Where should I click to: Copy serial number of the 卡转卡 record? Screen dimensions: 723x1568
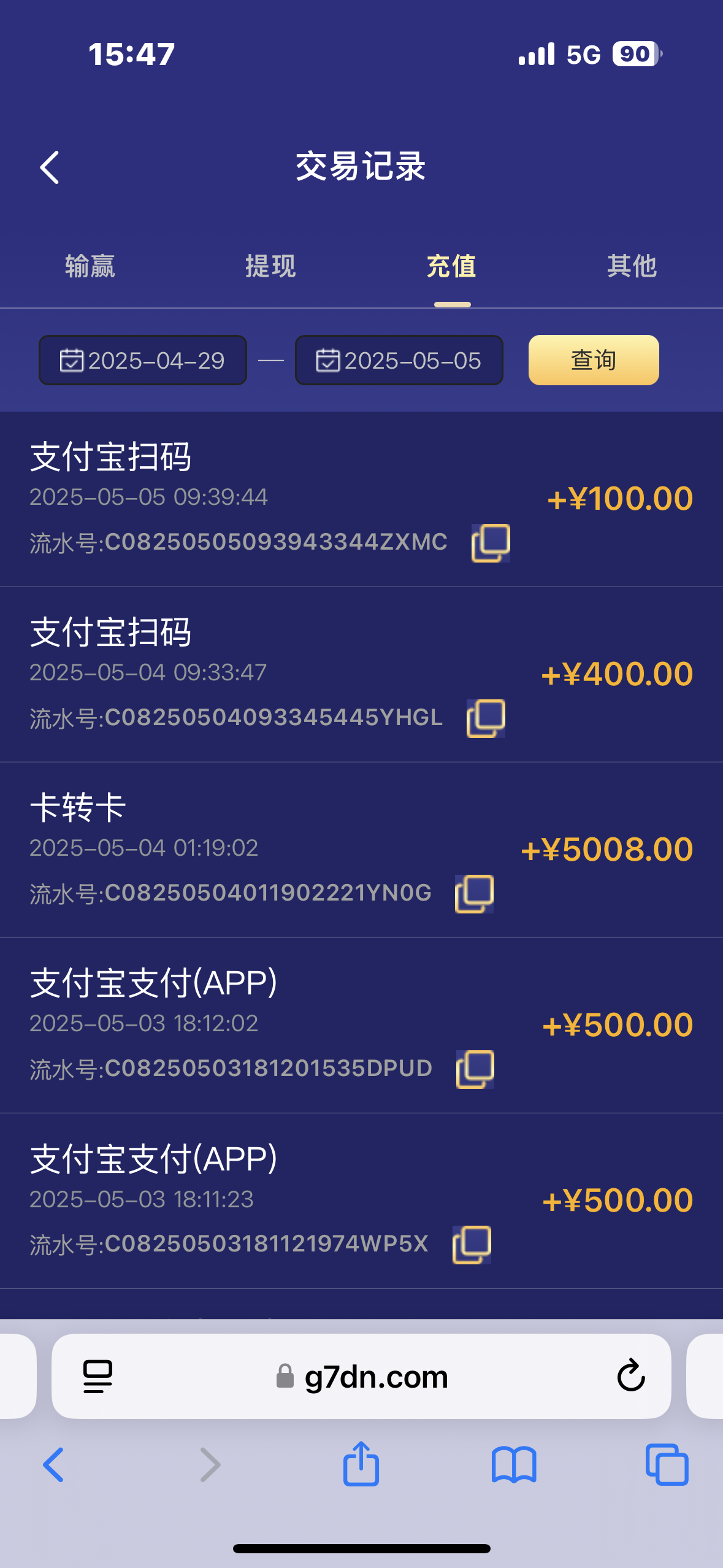(474, 894)
